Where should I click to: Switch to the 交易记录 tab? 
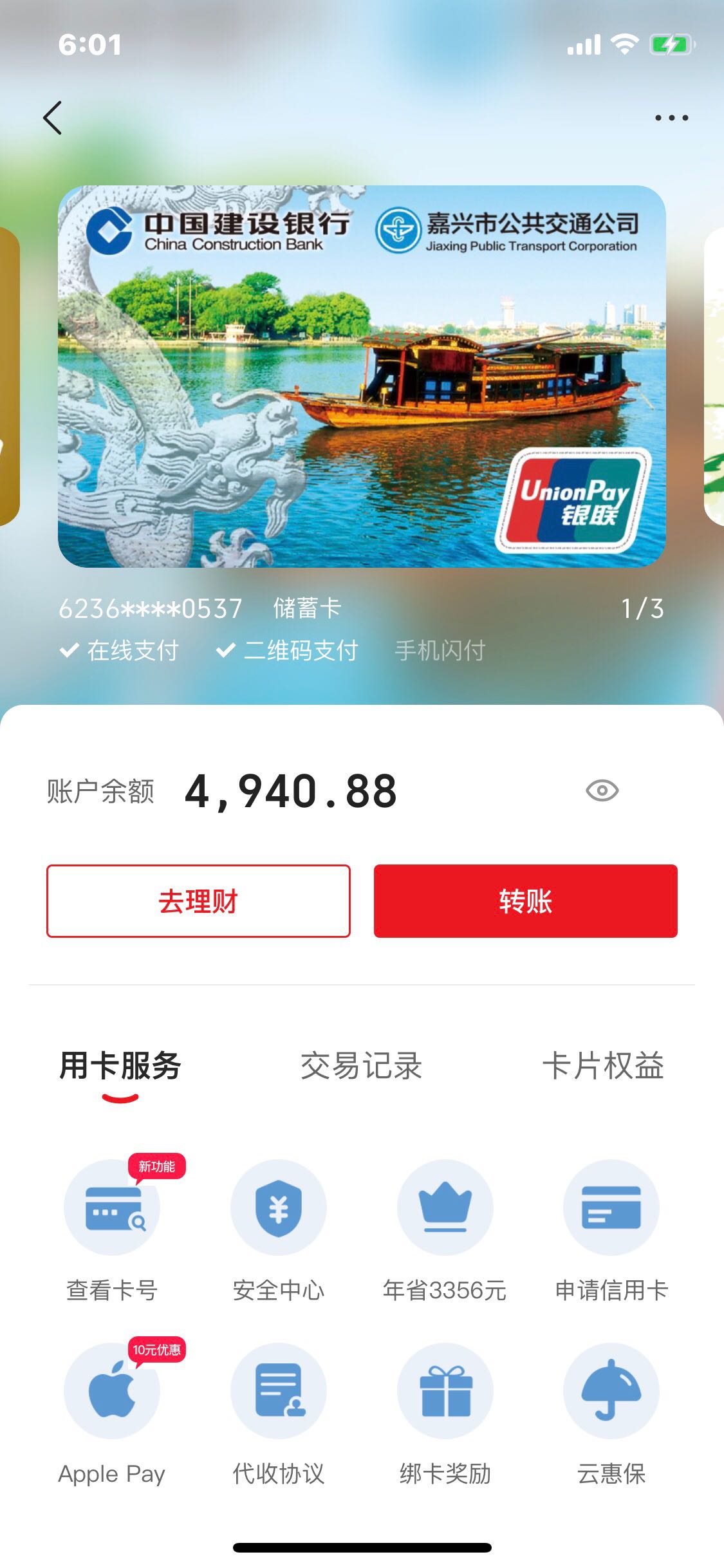click(361, 1065)
